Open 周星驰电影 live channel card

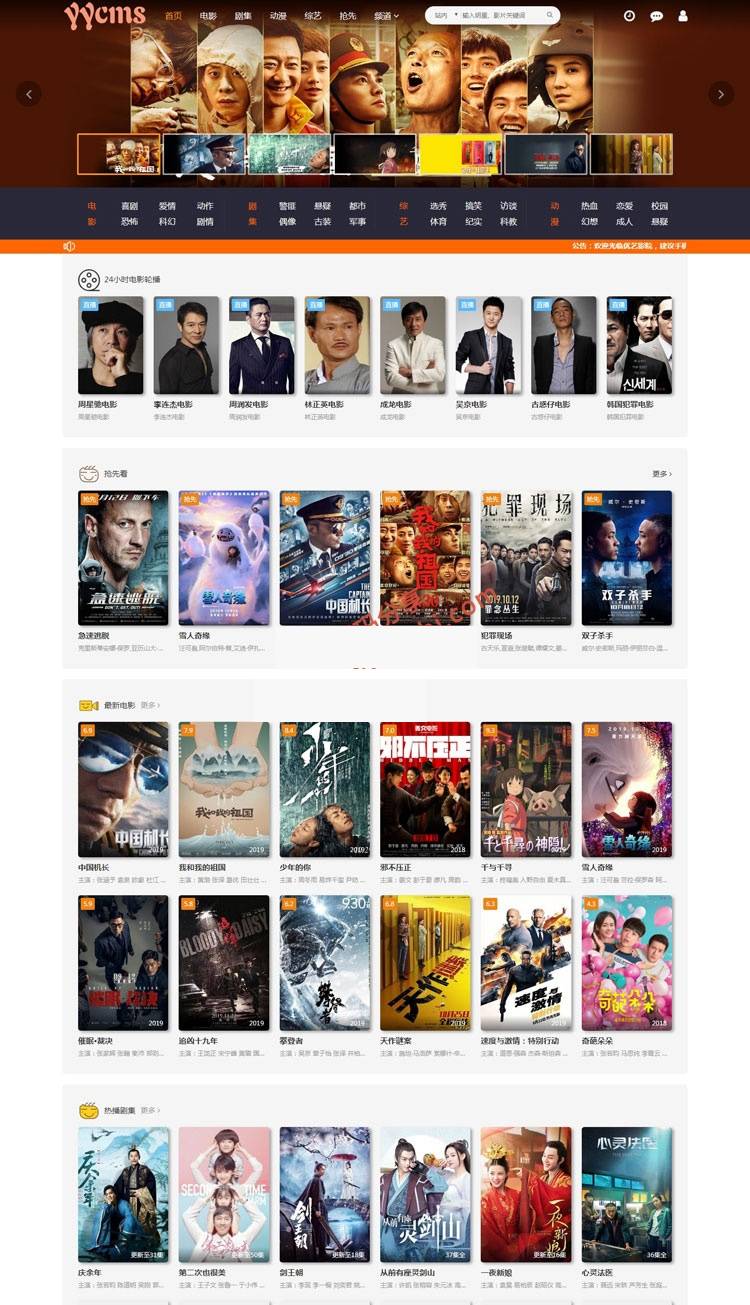[x=110, y=346]
